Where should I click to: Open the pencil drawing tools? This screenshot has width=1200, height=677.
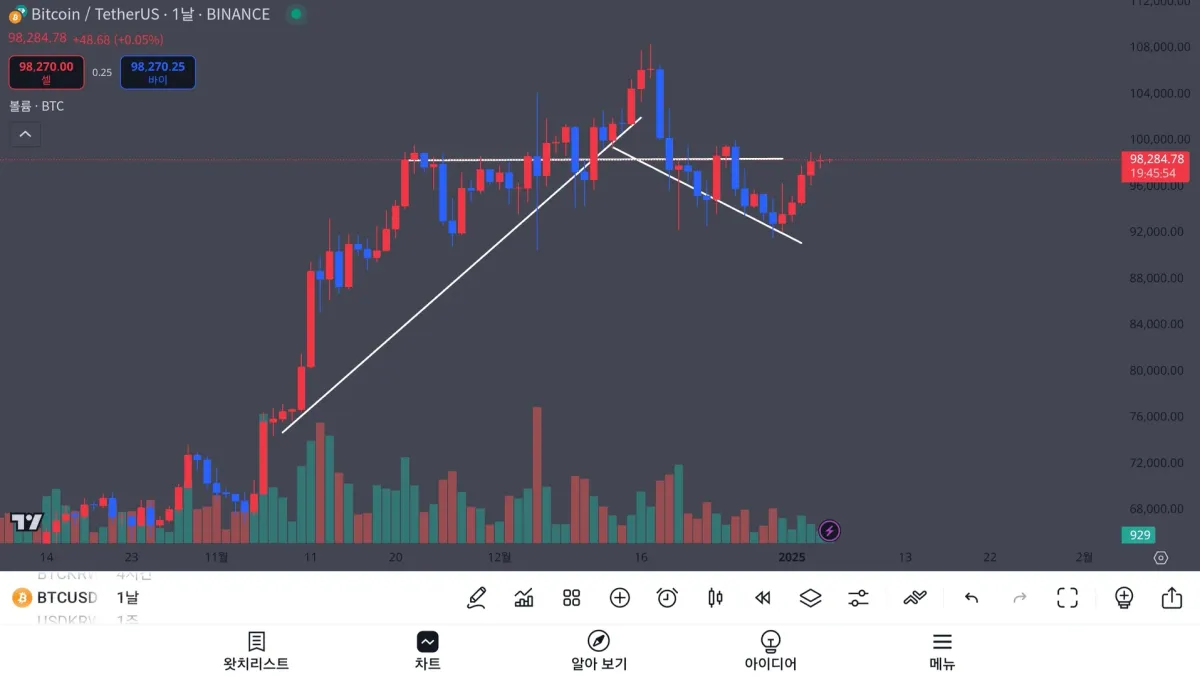[476, 598]
